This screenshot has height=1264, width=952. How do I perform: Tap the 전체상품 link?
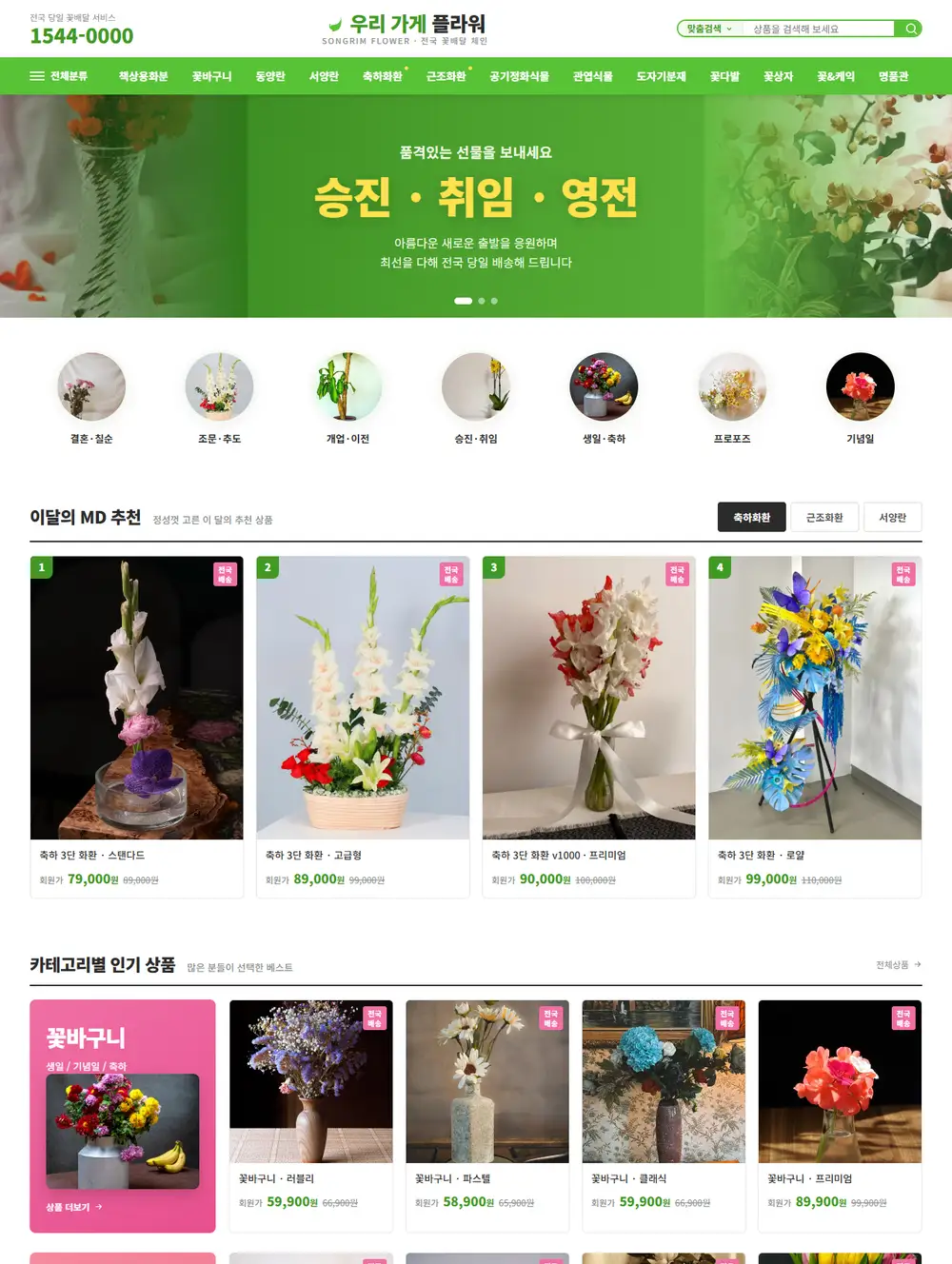898,964
